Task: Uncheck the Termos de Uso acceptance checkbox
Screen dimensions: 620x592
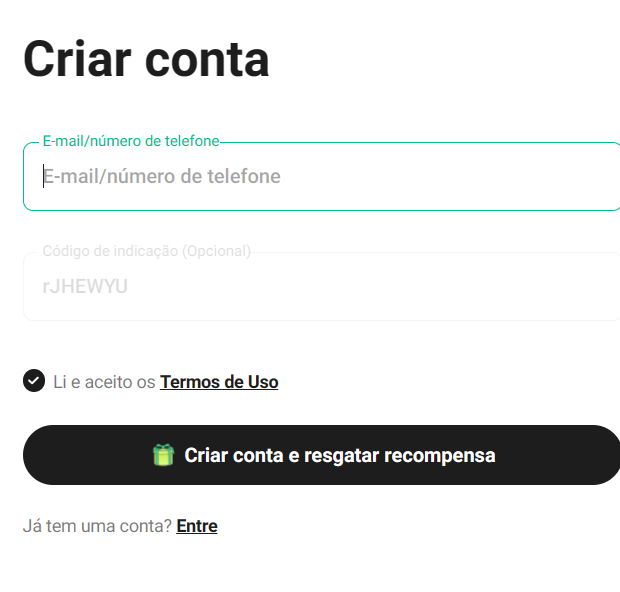Action: (x=34, y=381)
